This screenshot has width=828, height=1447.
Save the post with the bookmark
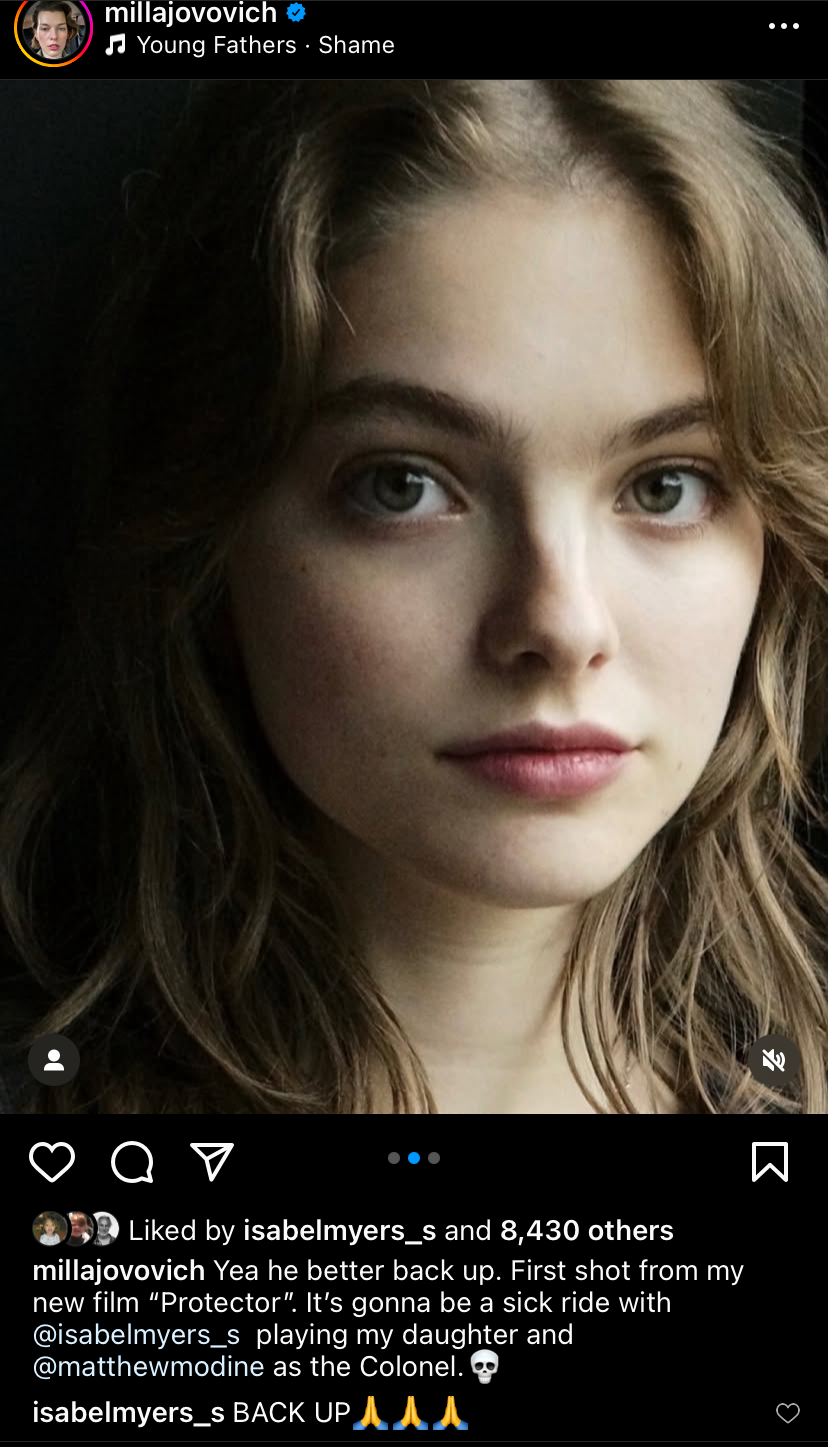pyautogui.click(x=769, y=1162)
